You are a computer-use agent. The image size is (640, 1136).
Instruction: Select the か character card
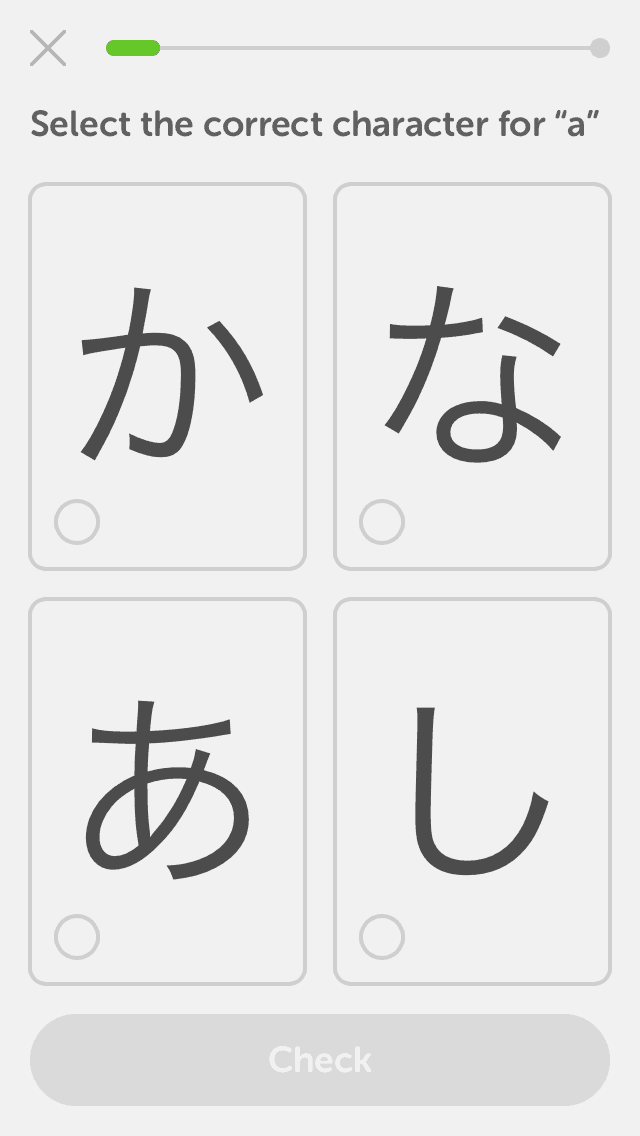click(167, 376)
